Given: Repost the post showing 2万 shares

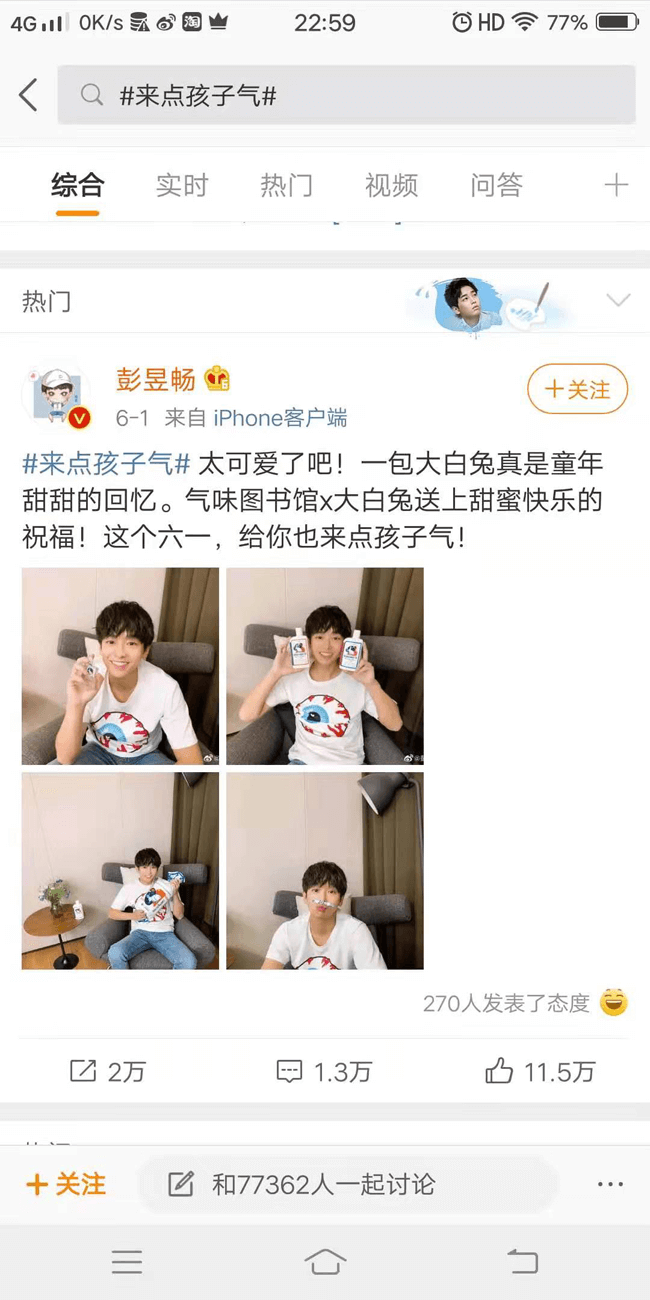Looking at the screenshot, I should [108, 1072].
